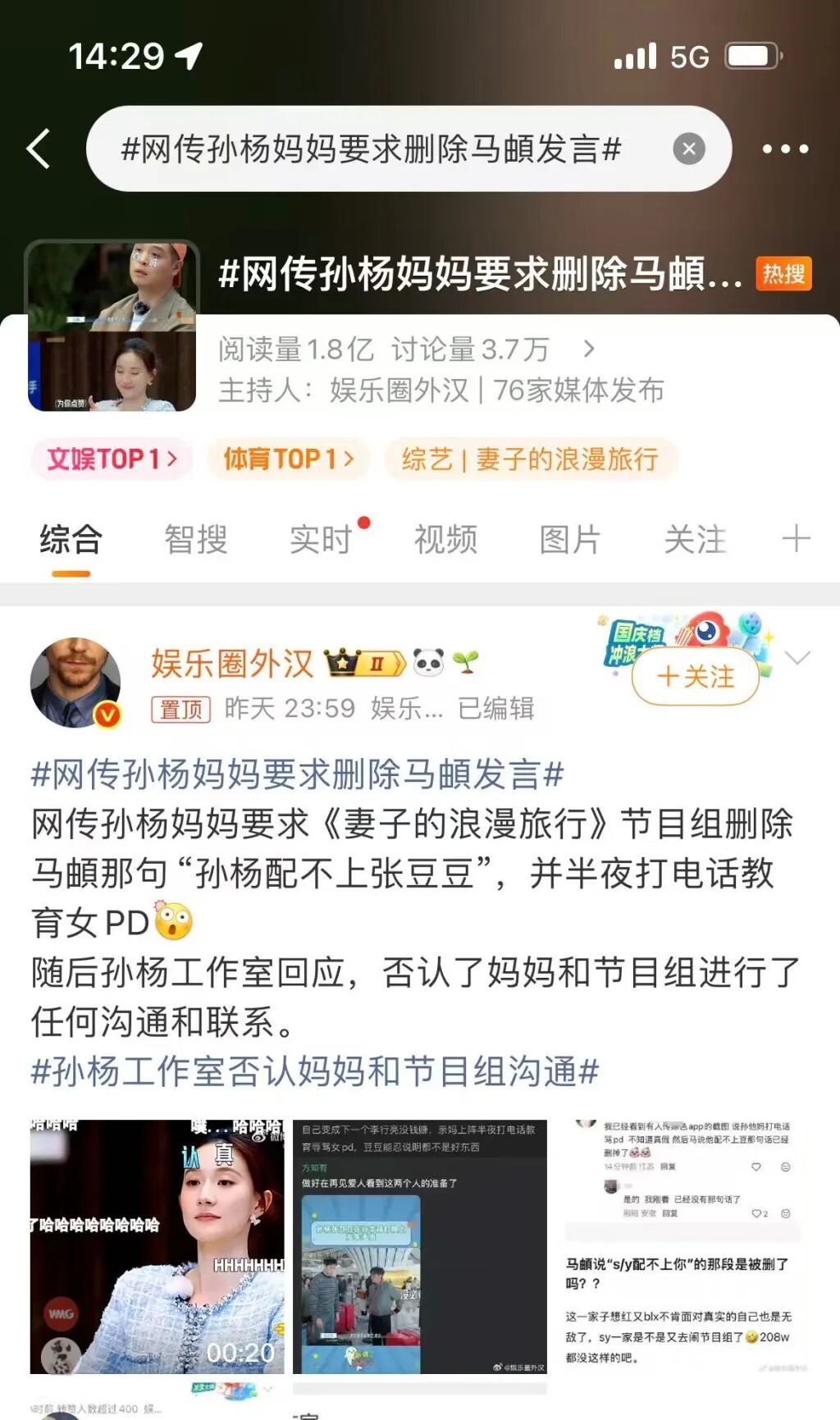This screenshot has width=840, height=1420.
Task: Add a tab with the plus icon
Action: click(x=796, y=539)
